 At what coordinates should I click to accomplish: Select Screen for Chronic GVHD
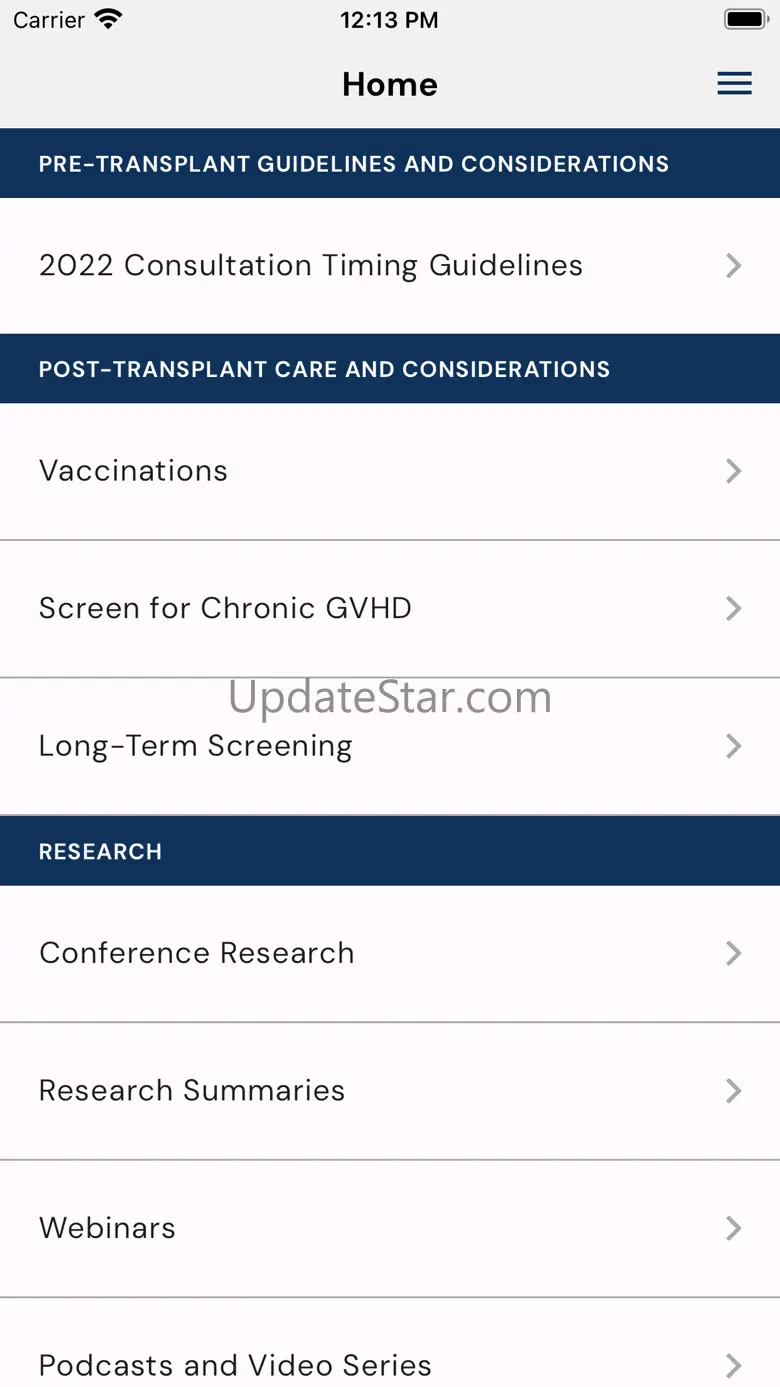click(x=390, y=608)
